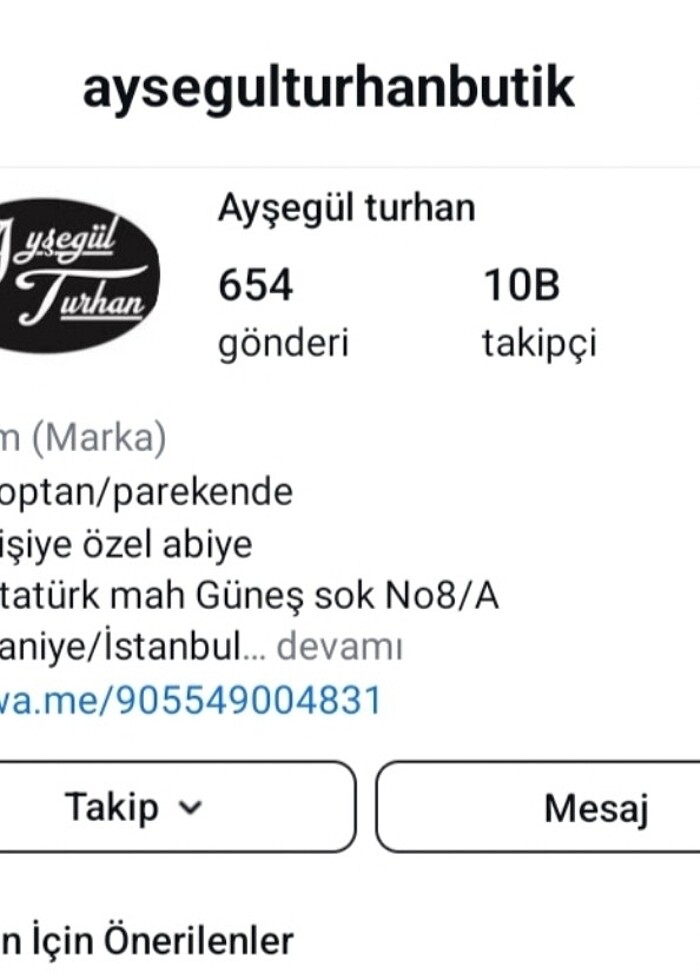Expand bio with devamı
Screen dimensions: 700x980
pyautogui.click(x=339, y=648)
